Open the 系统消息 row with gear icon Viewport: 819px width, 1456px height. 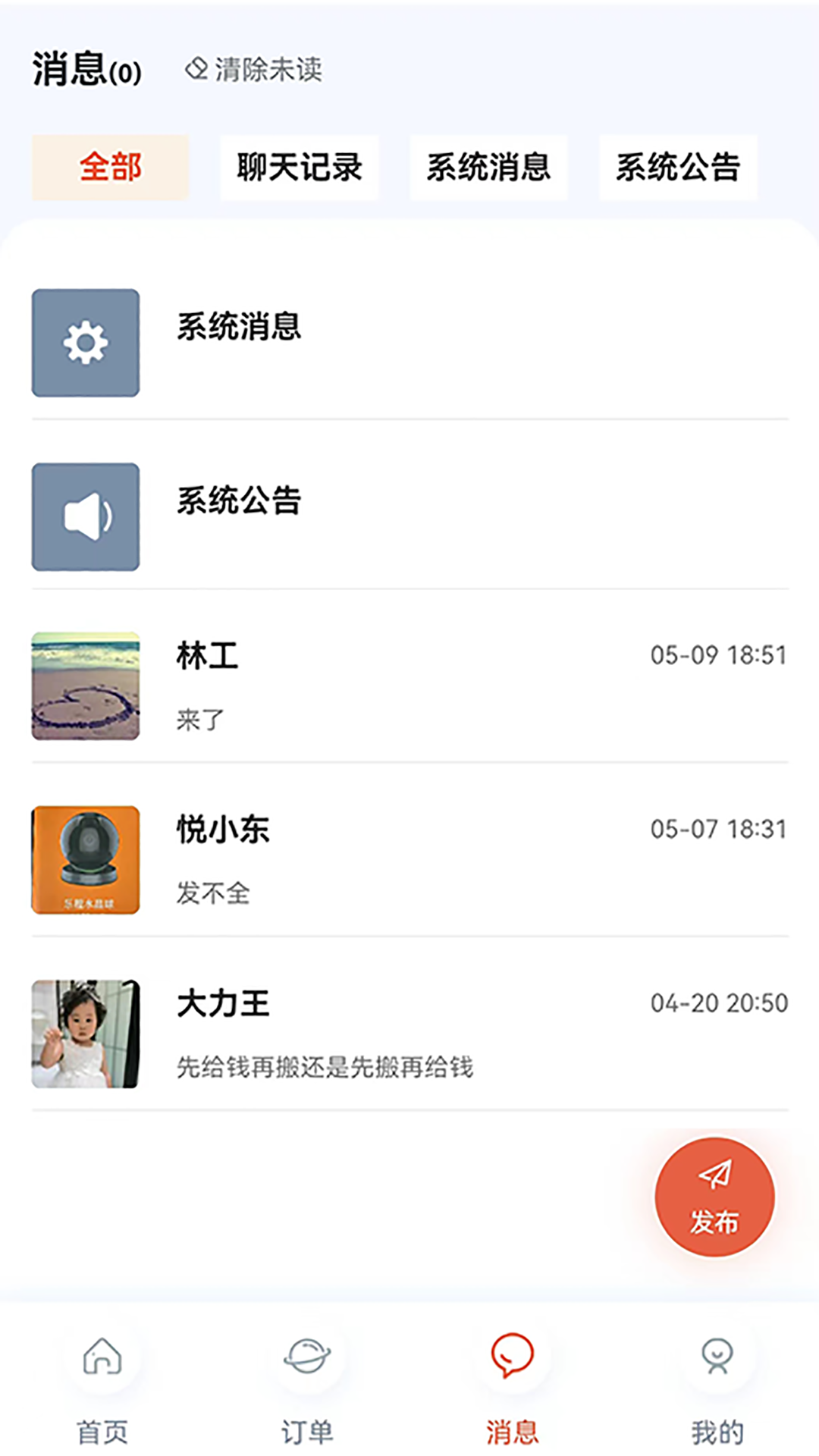[x=409, y=343]
